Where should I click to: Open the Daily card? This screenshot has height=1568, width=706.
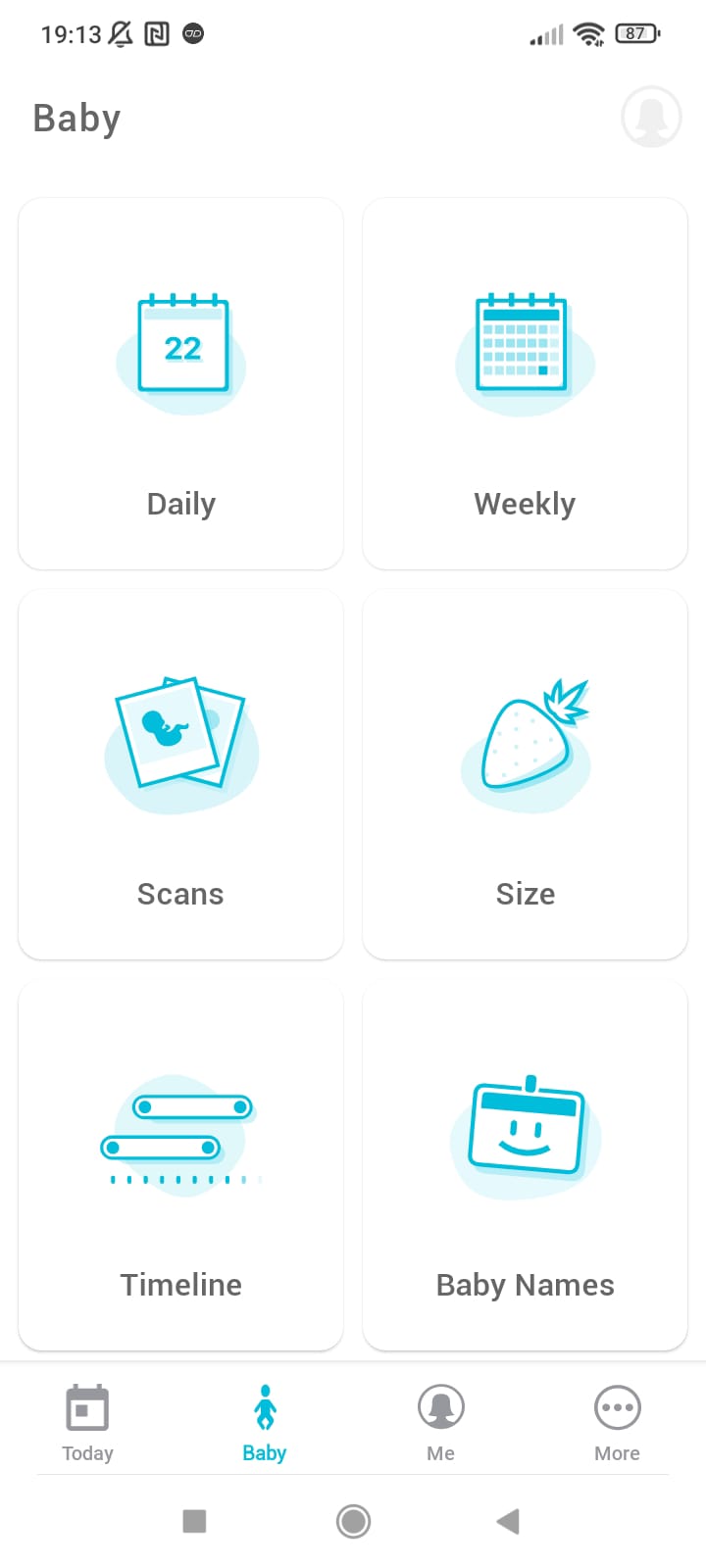[x=181, y=383]
